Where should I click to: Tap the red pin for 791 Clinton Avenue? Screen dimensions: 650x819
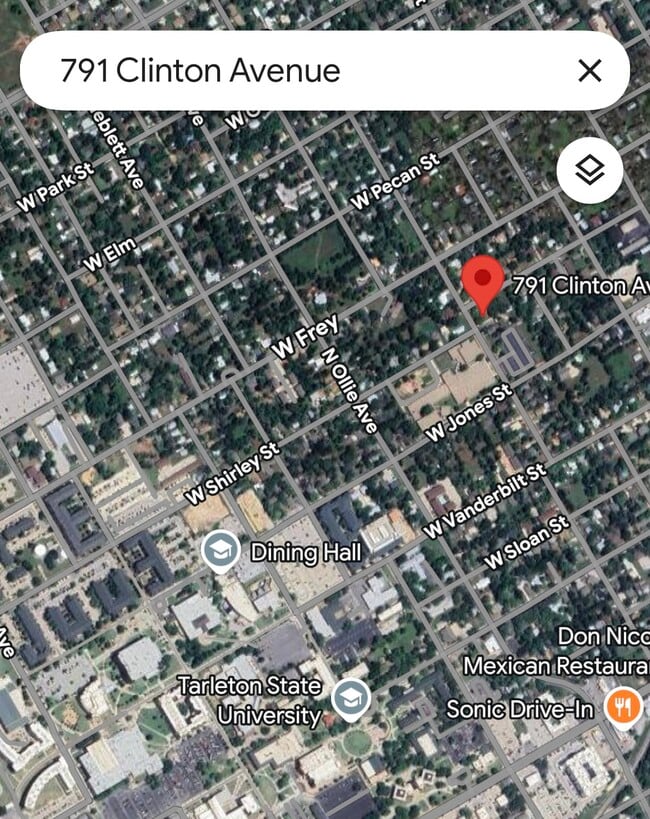[x=485, y=282]
